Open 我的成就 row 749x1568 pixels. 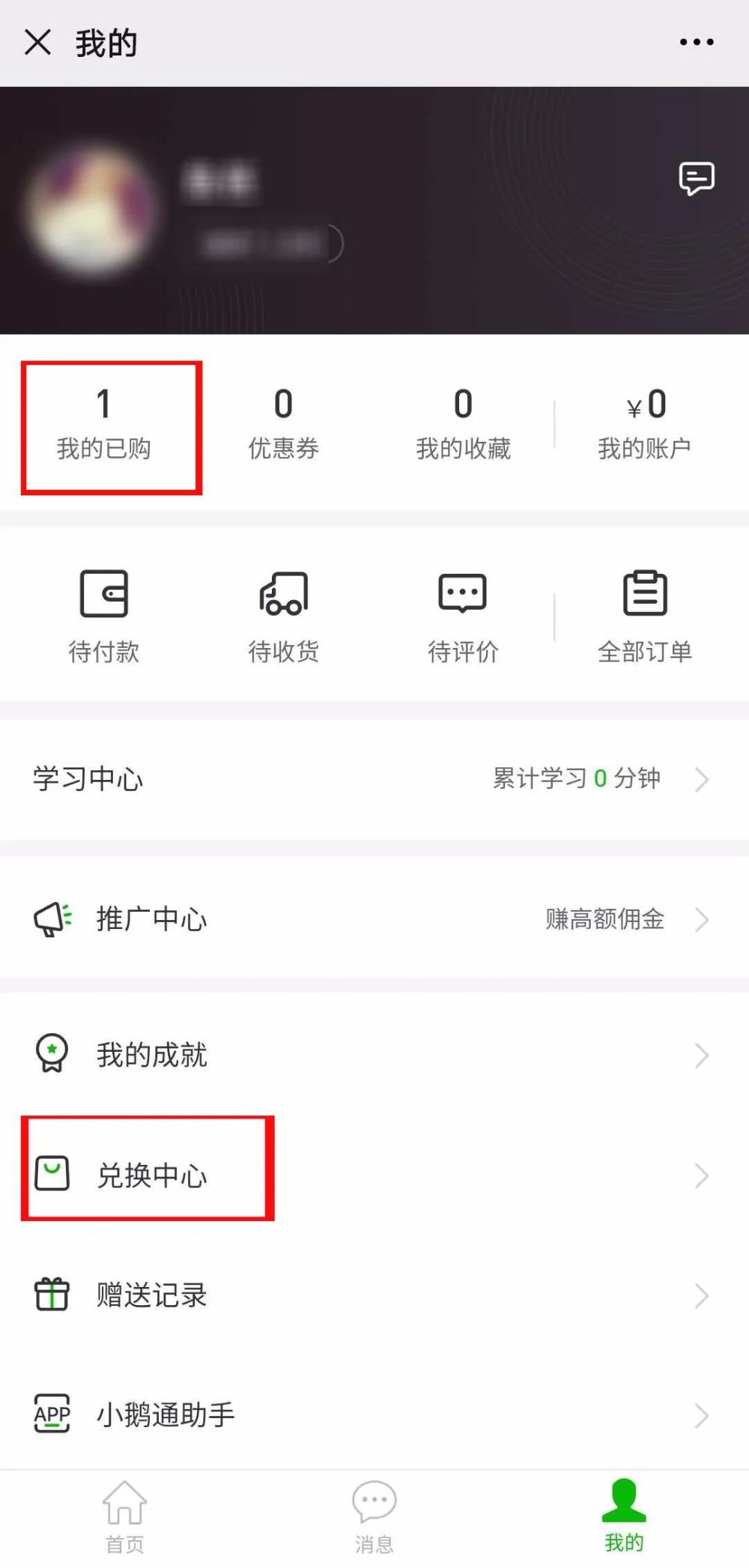click(x=374, y=1055)
